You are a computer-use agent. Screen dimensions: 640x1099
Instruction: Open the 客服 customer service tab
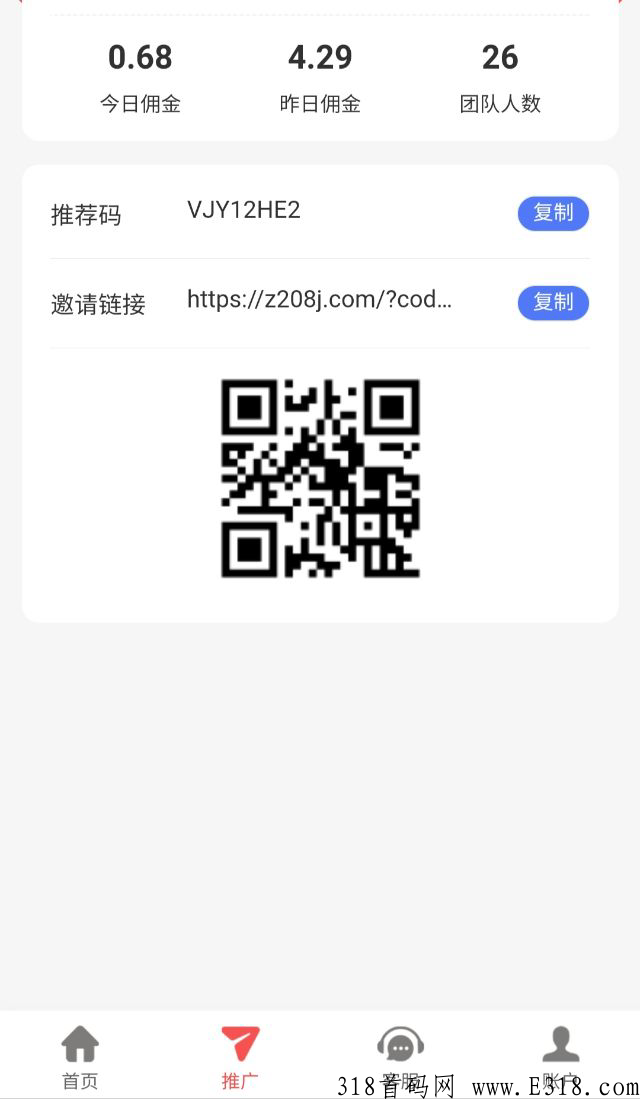(x=400, y=1057)
